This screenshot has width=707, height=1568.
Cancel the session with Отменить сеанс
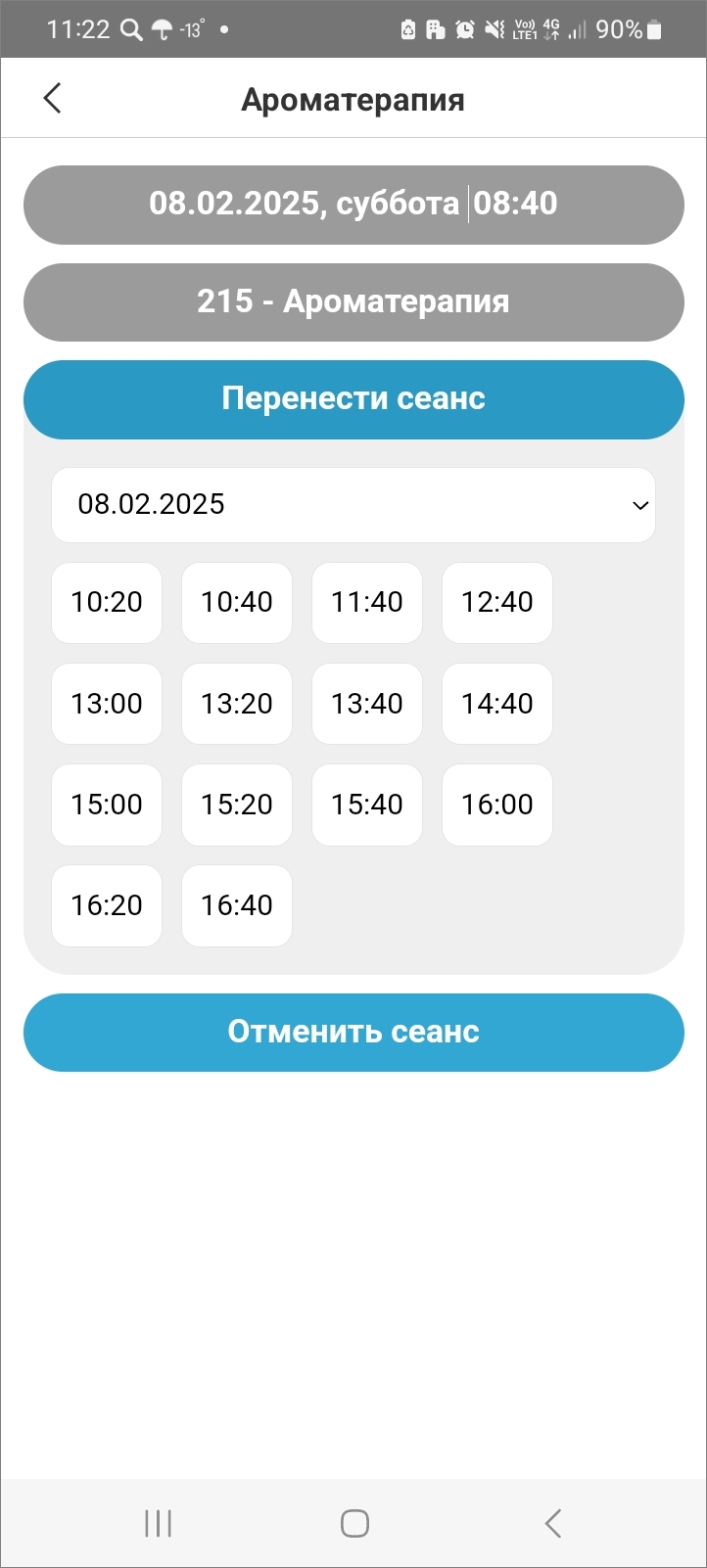pos(353,1033)
